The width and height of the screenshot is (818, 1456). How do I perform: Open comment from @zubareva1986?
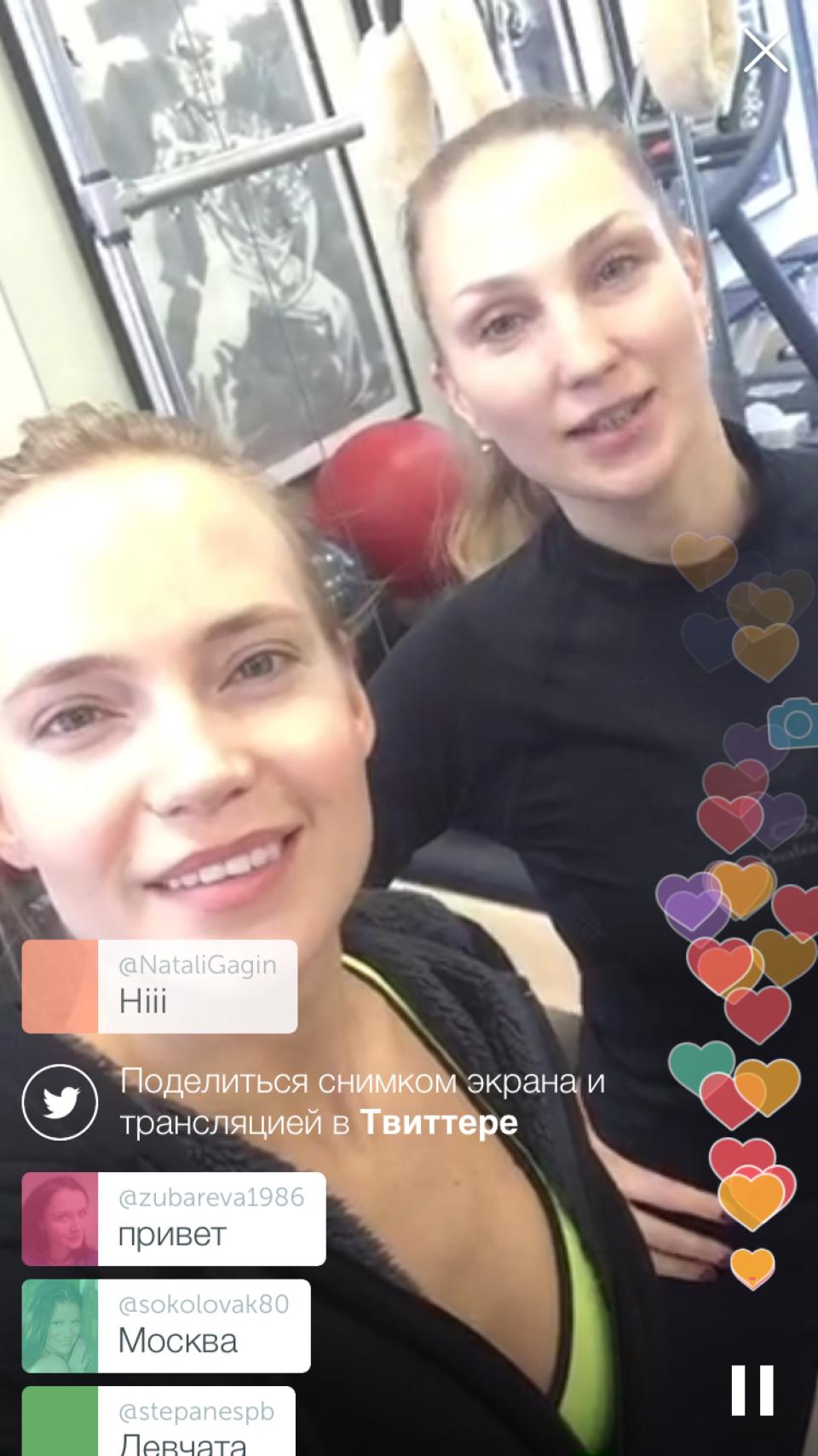coord(174,1218)
